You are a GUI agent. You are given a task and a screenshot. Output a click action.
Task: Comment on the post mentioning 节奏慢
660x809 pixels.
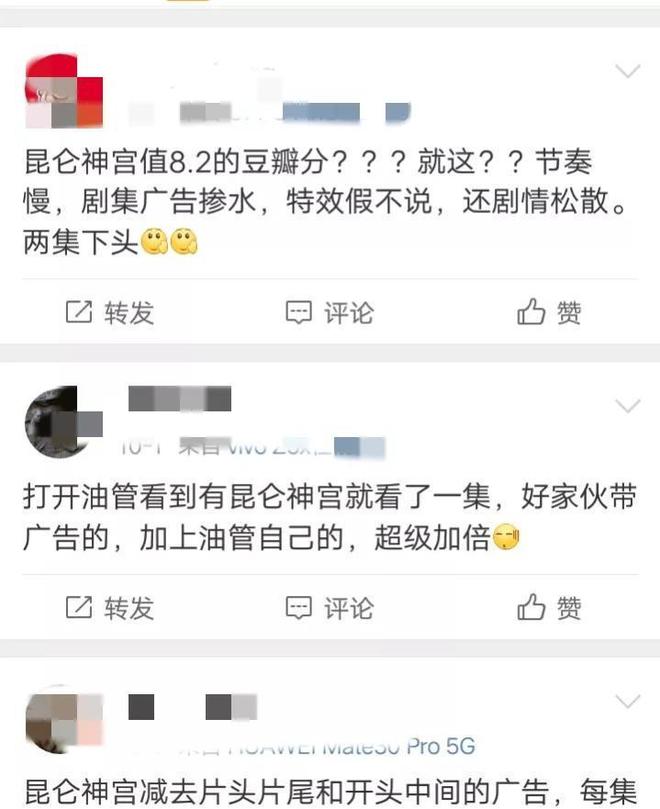(329, 313)
